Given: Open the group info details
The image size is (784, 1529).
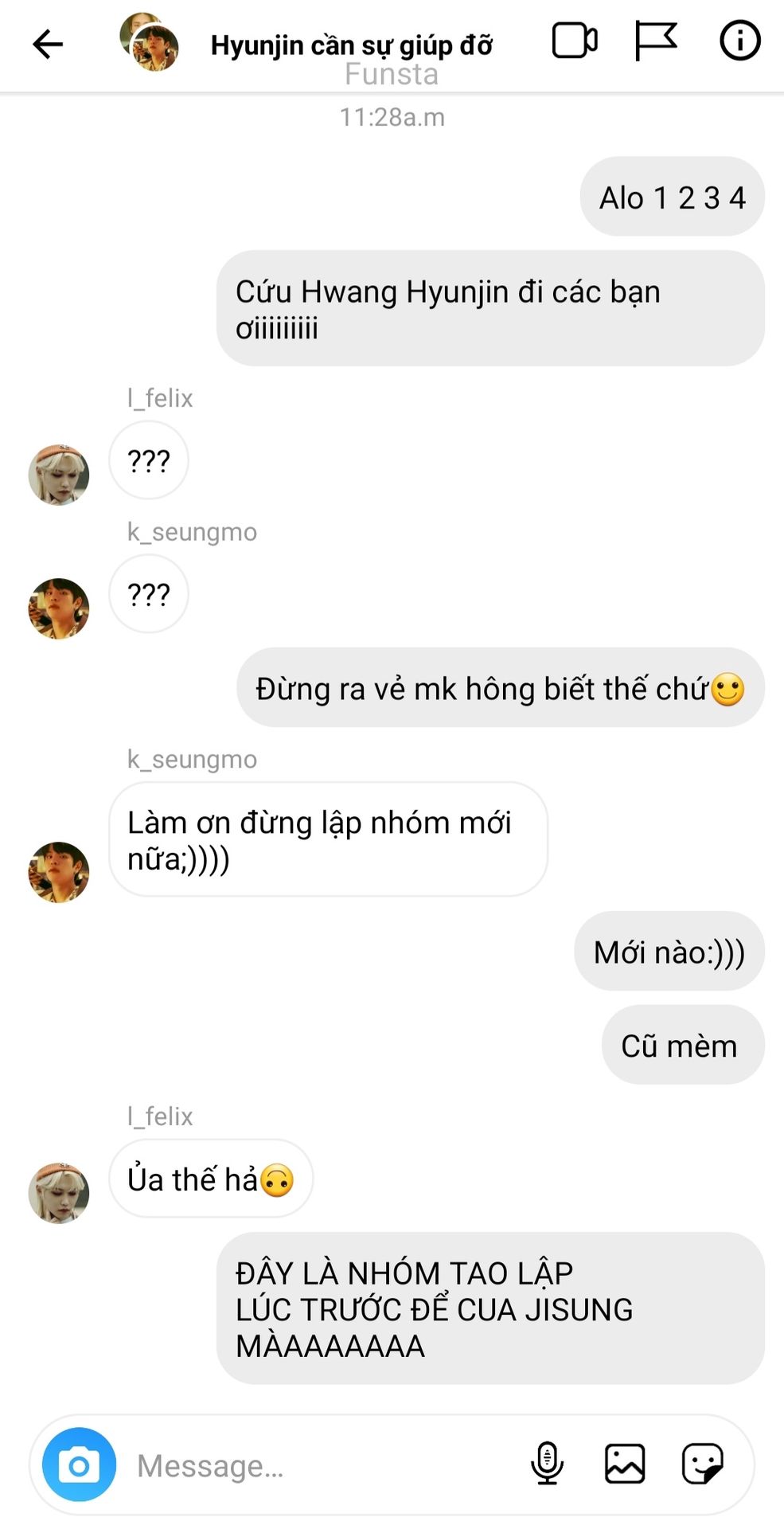Looking at the screenshot, I should point(739,41).
